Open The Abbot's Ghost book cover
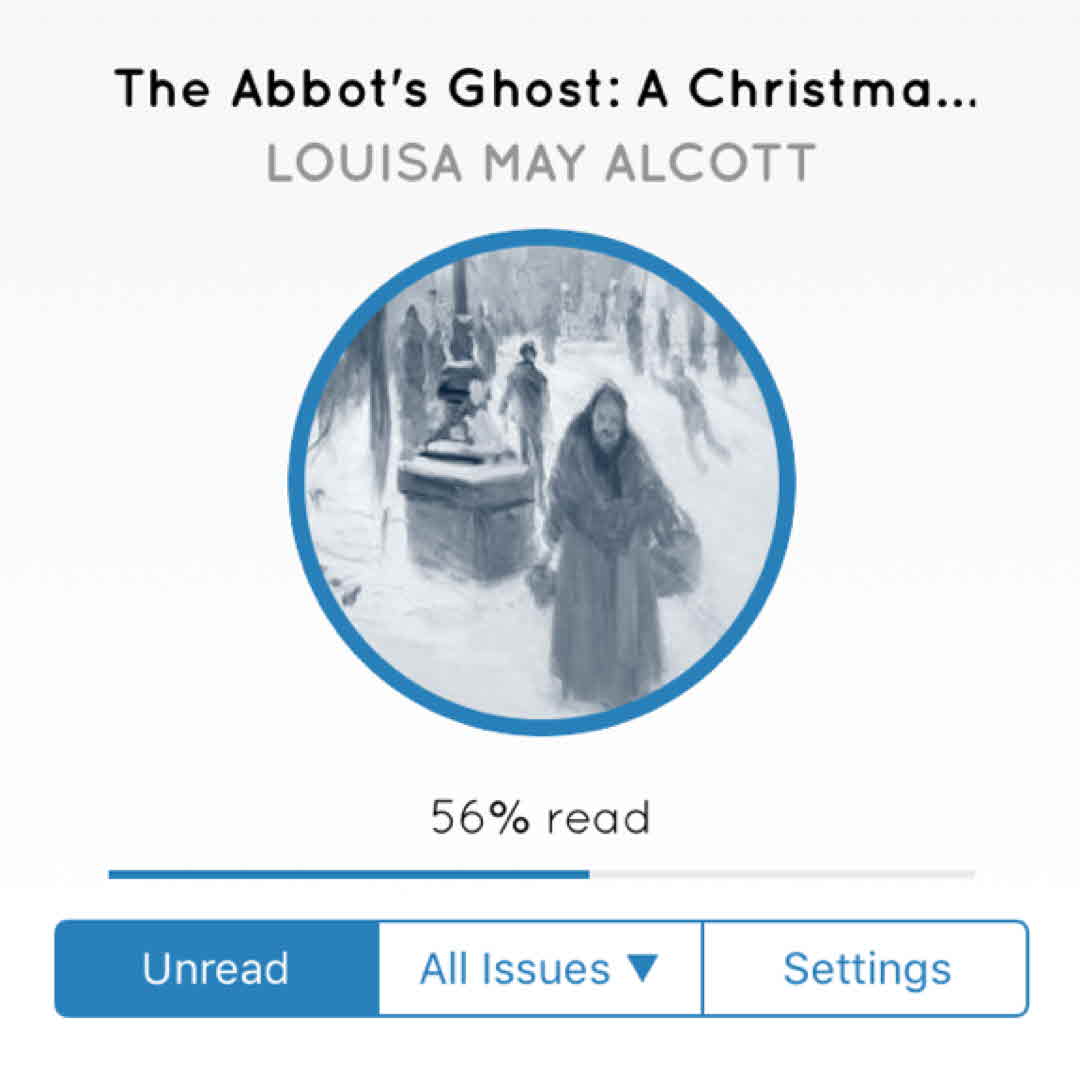 pos(541,482)
